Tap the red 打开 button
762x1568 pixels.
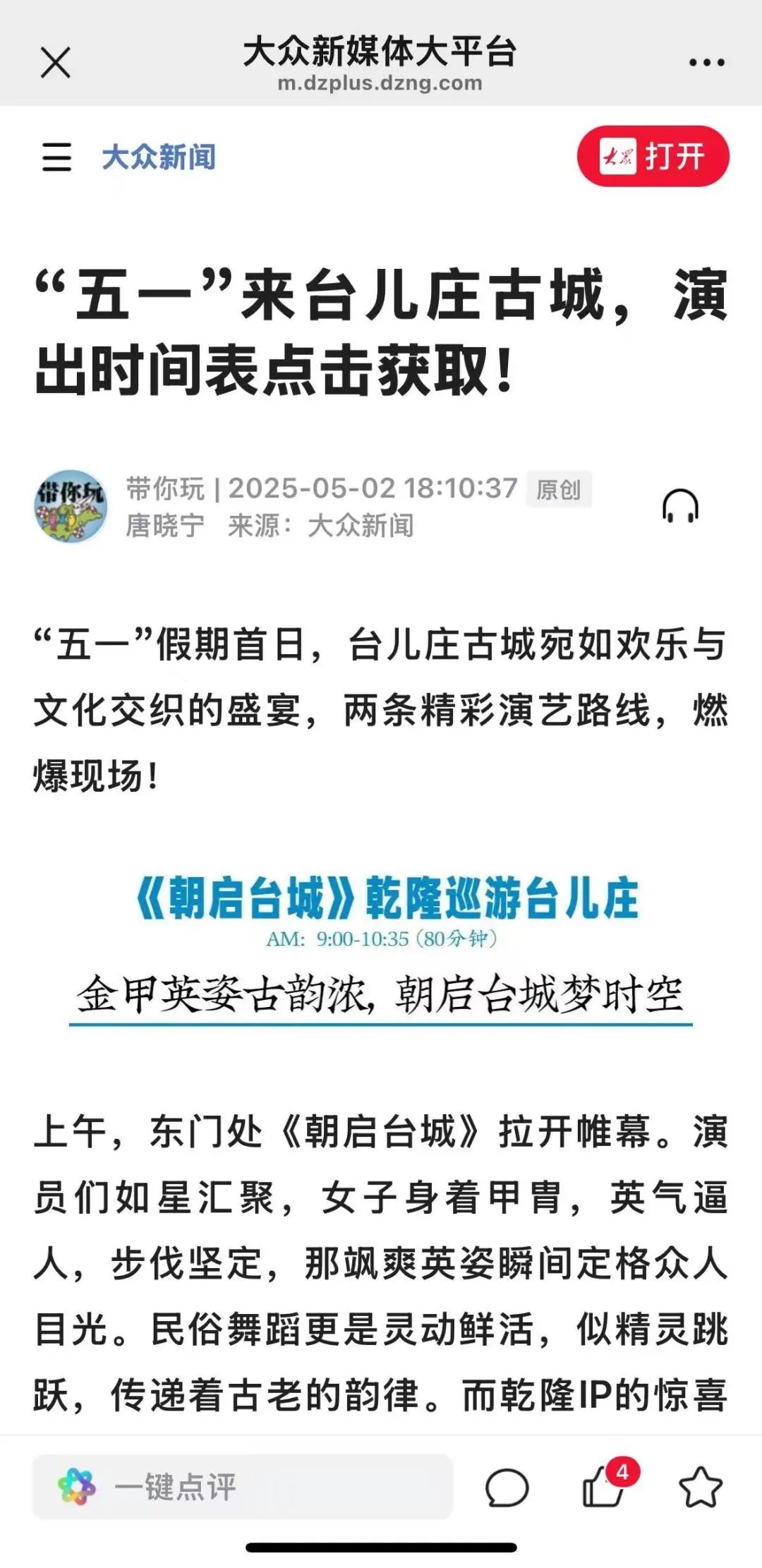tap(653, 157)
